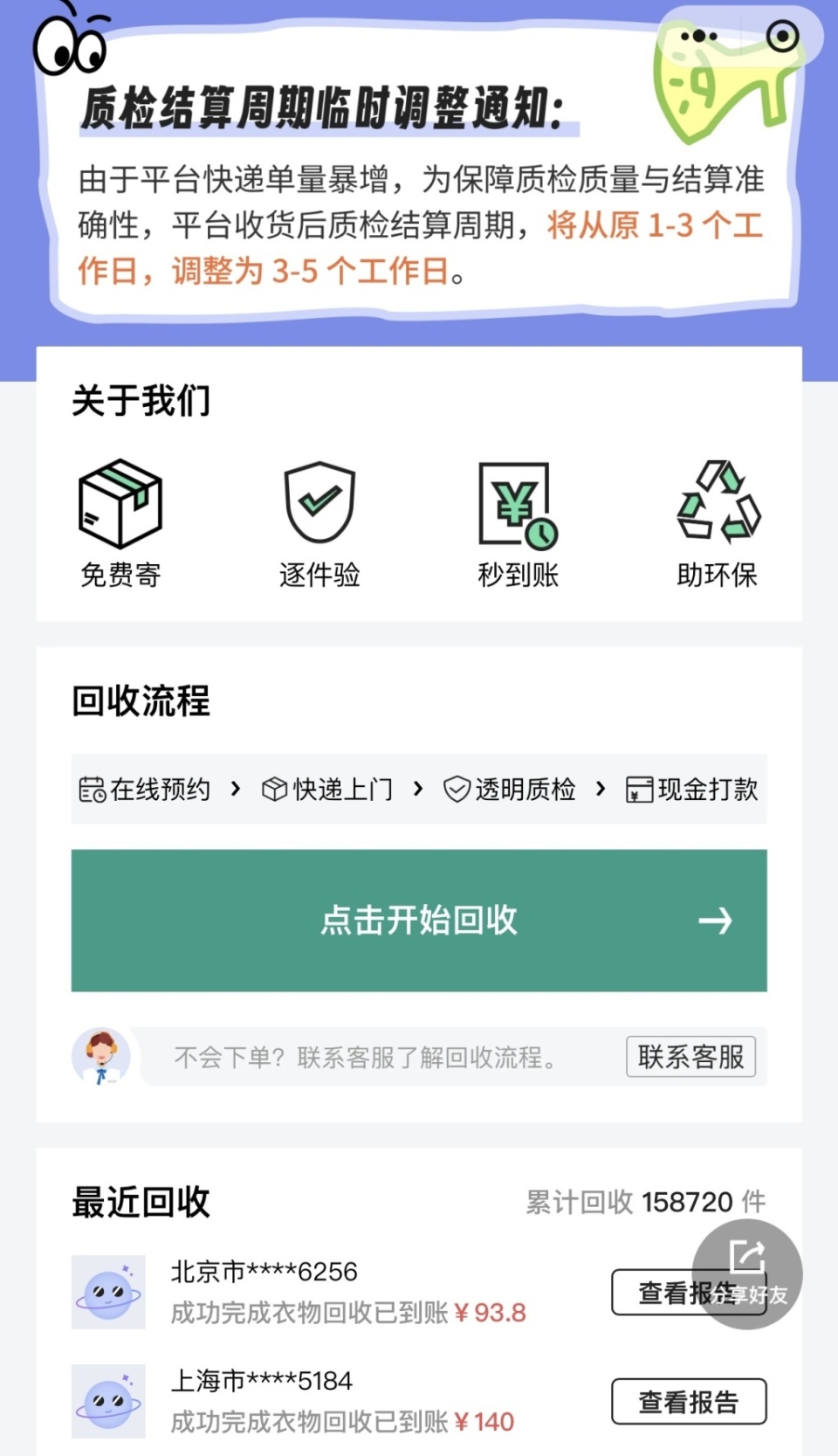Click 联系客服 to contact support
The width and height of the screenshot is (838, 1456).
click(x=690, y=1057)
